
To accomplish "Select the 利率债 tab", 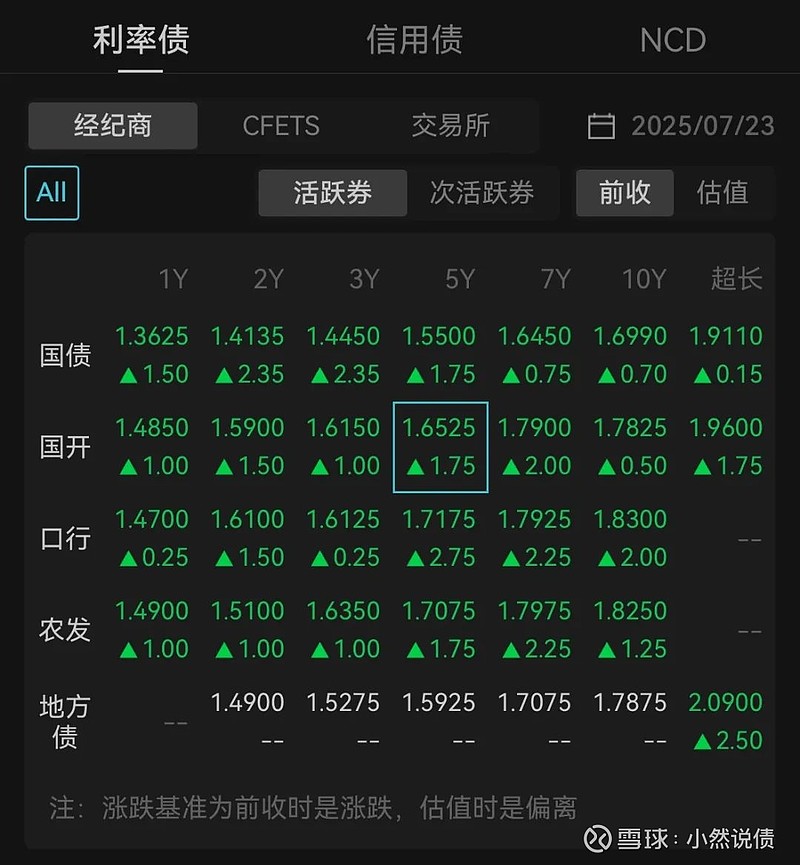I will coord(142,40).
